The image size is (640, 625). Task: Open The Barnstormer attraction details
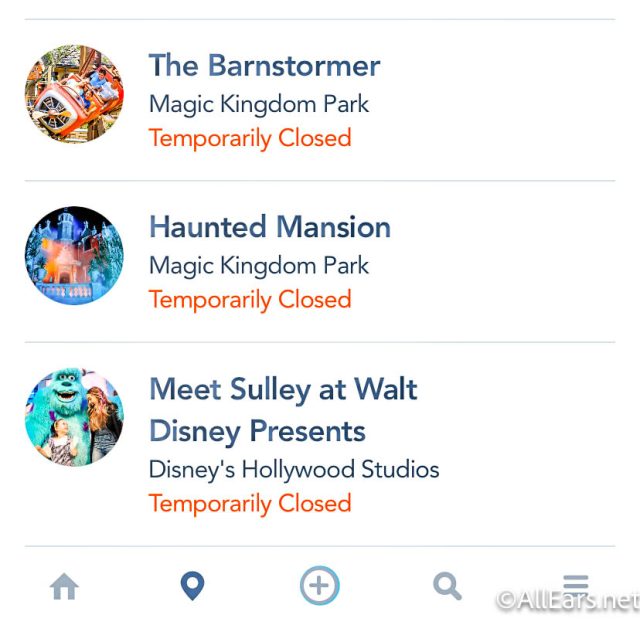[264, 66]
